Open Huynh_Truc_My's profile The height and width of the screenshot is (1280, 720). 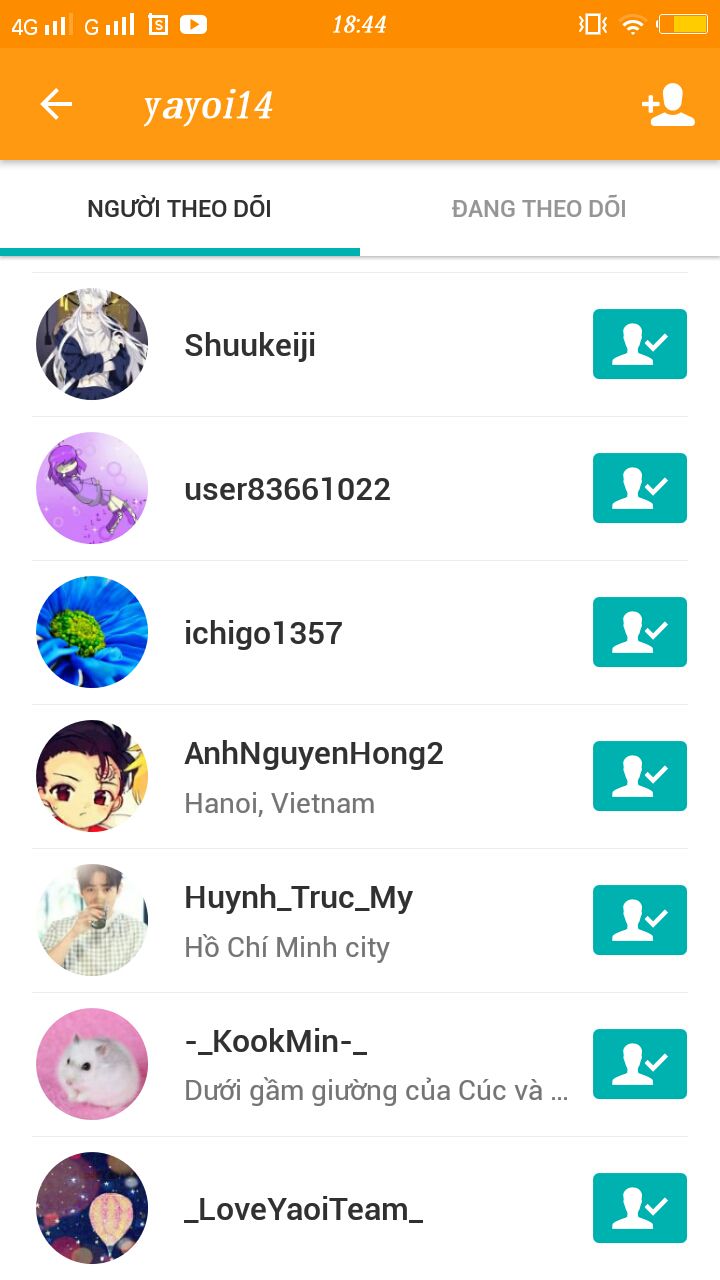pyautogui.click(x=298, y=920)
